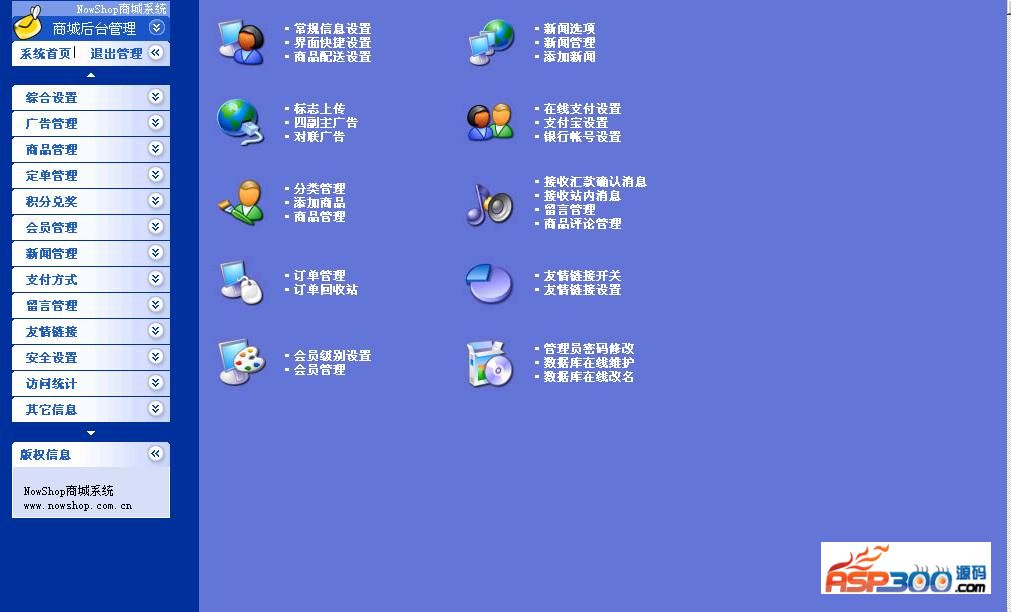The image size is (1011, 612).
Task: Open the 商品管理 sidebar section
Action: [x=91, y=150]
